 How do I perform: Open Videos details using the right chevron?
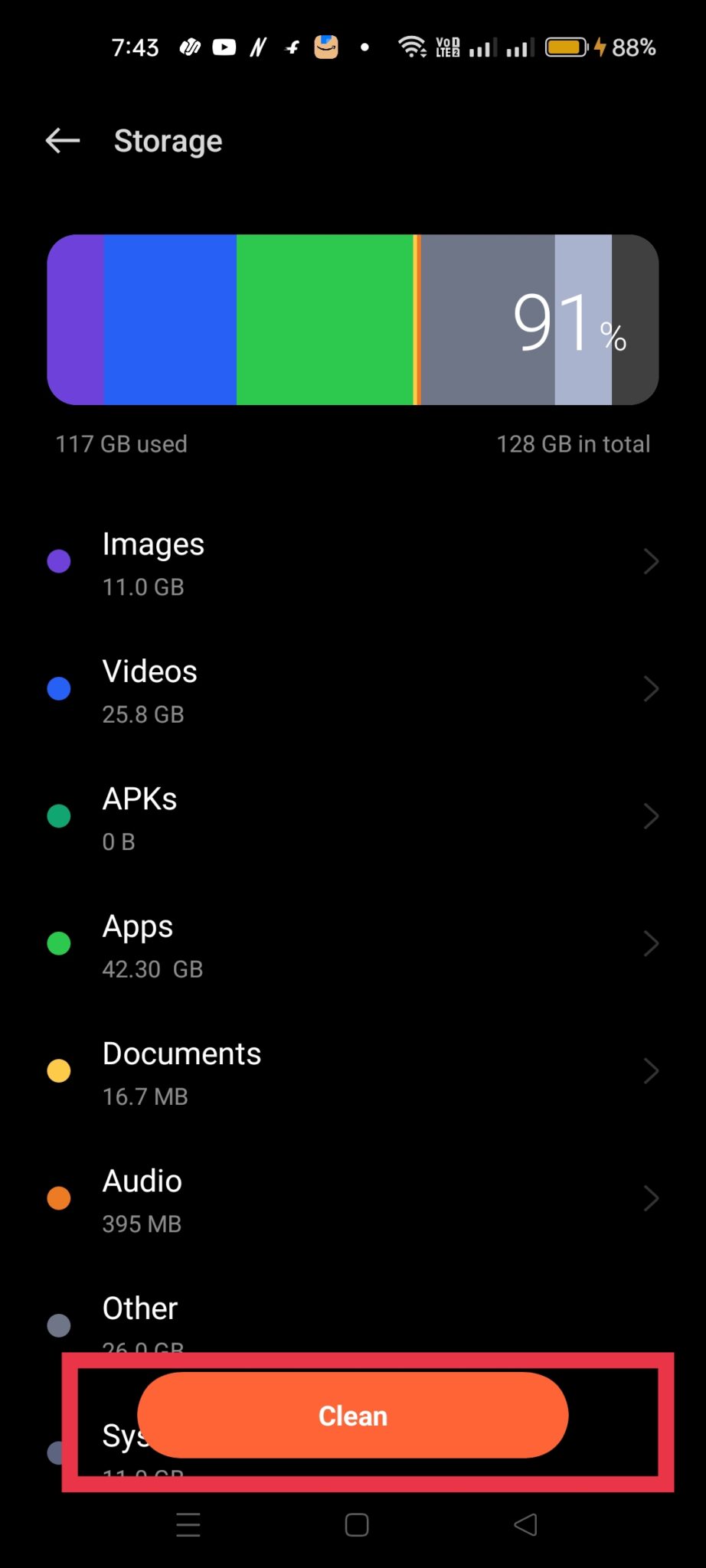pos(651,688)
